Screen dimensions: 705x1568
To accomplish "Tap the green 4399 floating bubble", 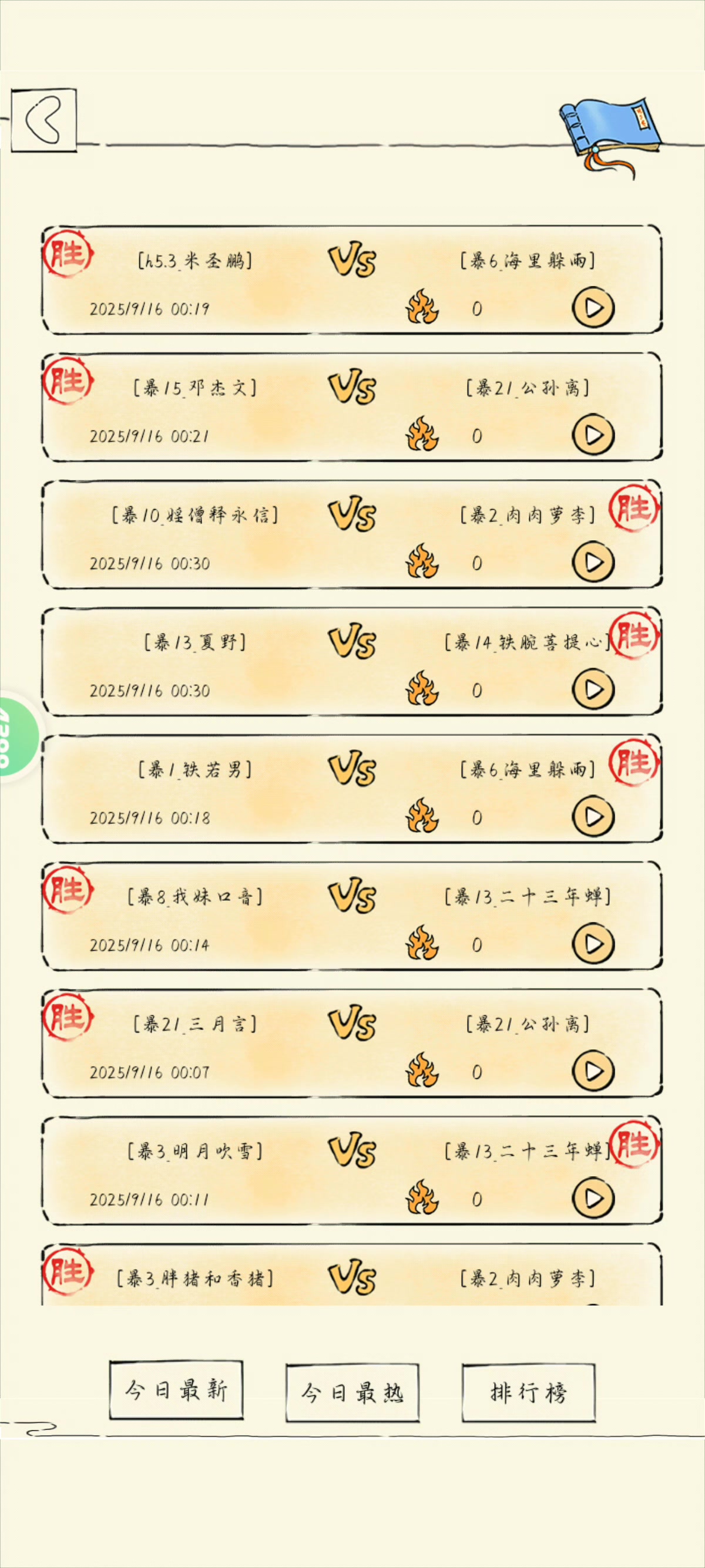I will coord(18,736).
